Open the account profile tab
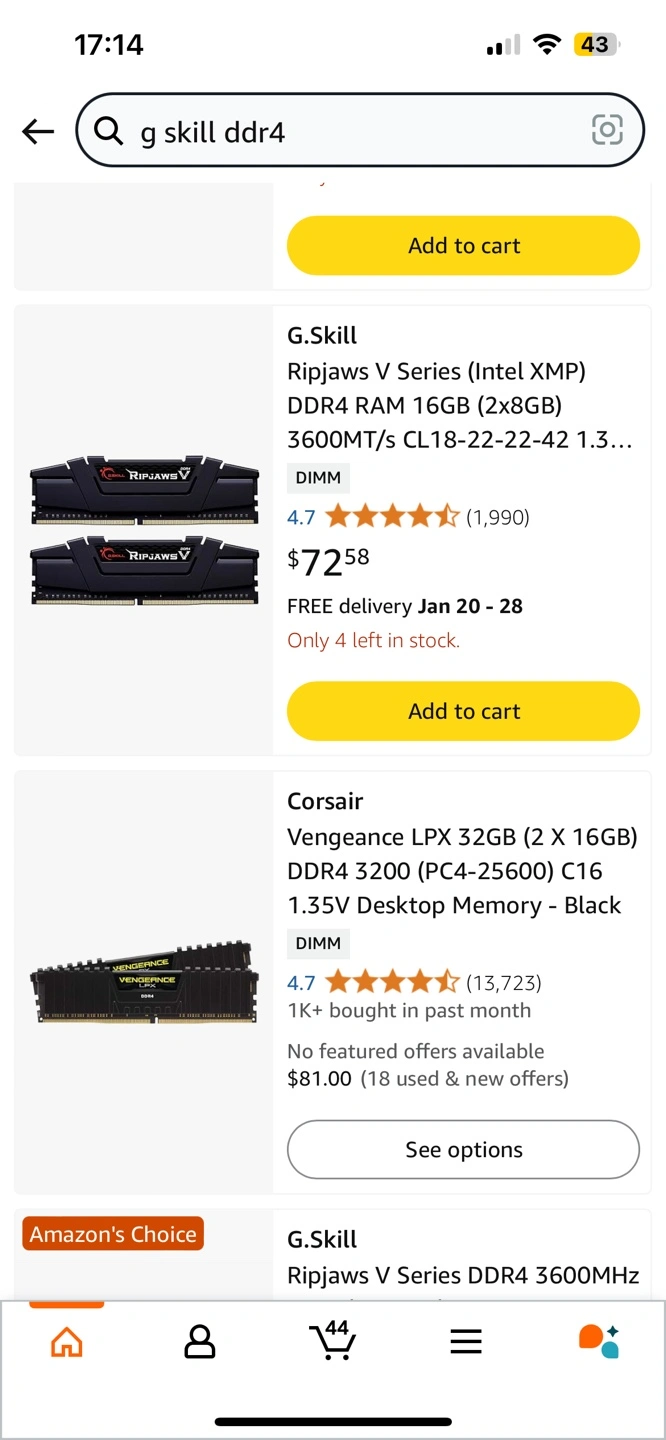 click(x=200, y=1342)
